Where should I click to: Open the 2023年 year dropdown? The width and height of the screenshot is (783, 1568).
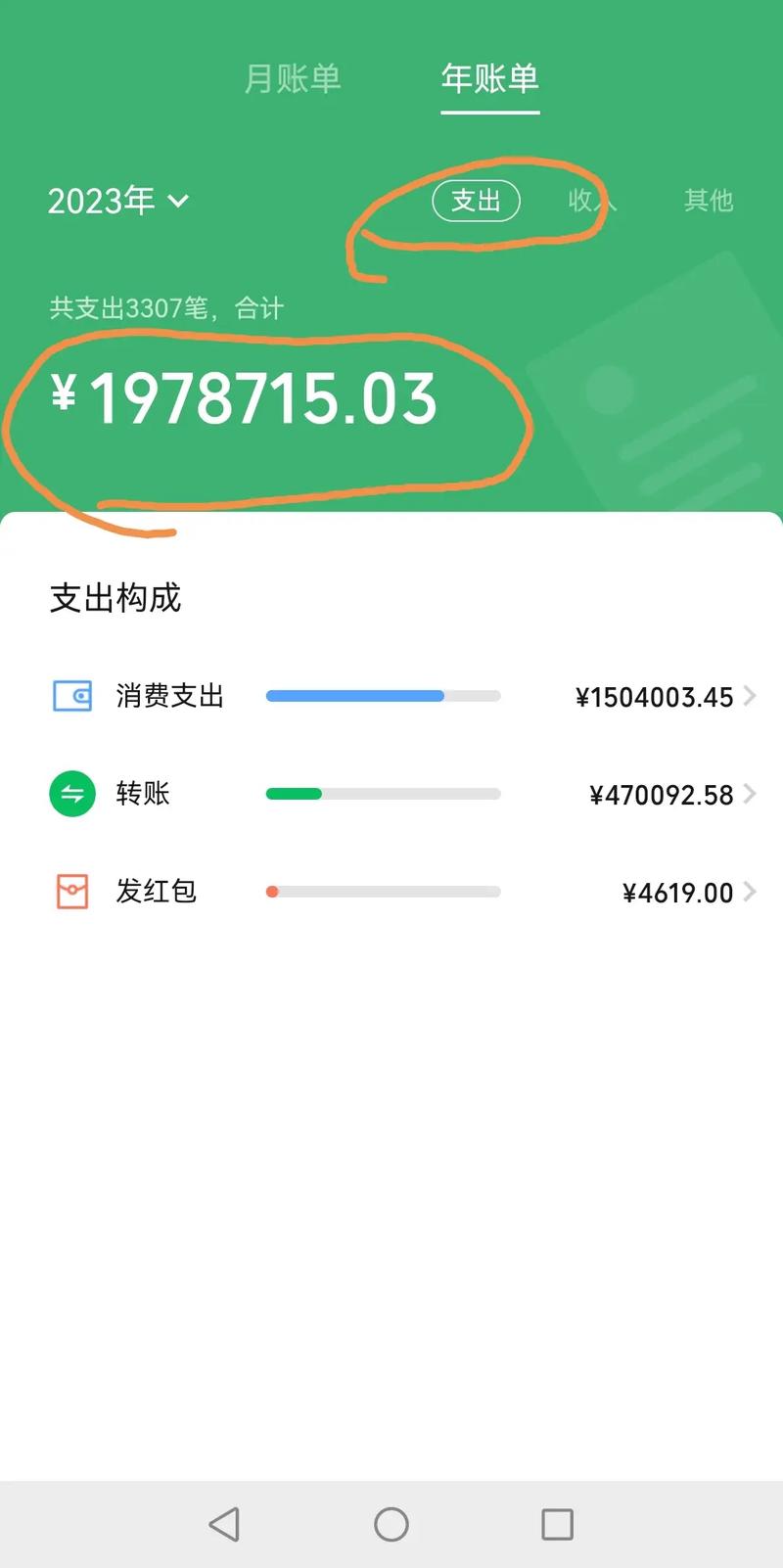click(117, 202)
